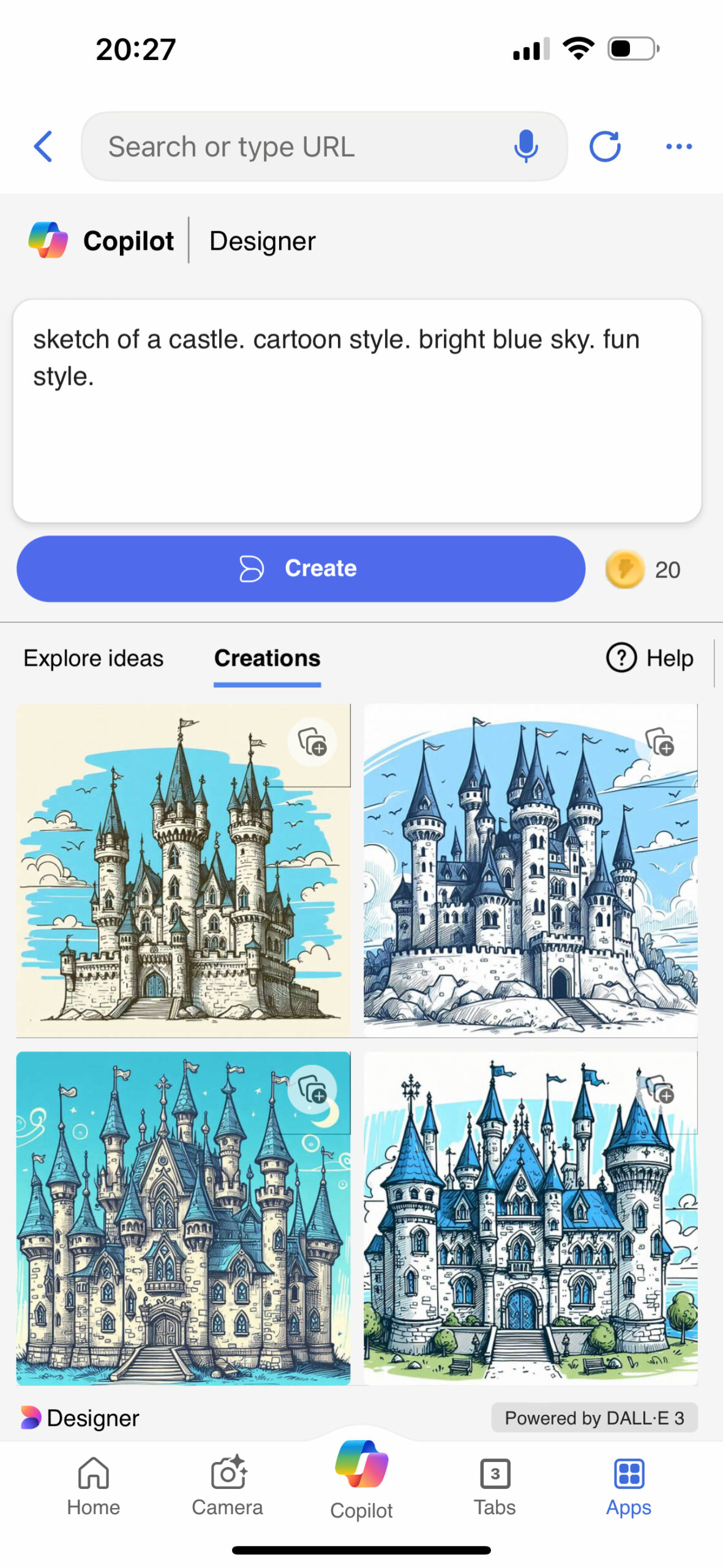723x1568 pixels.
Task: Switch to Explore ideas tab
Action: tap(94, 658)
